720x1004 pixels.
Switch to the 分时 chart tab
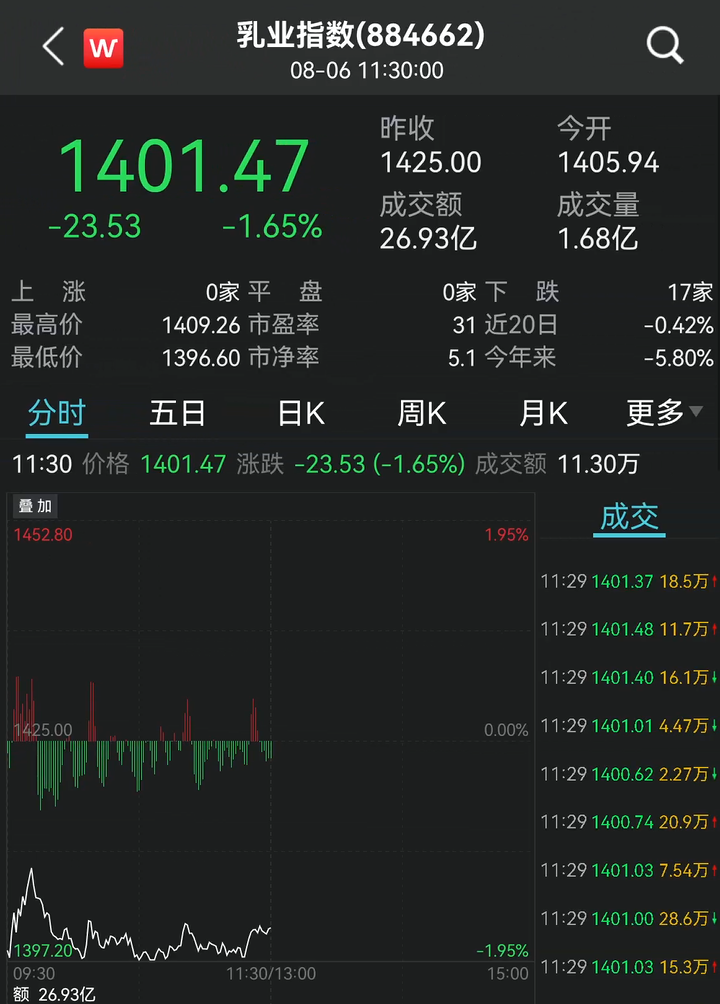57,413
